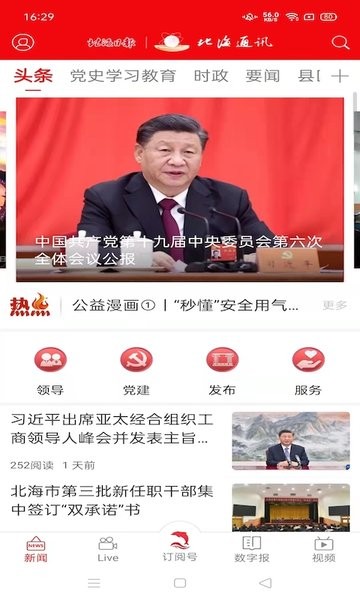
Task: Tap the system back button
Action: coord(265,583)
